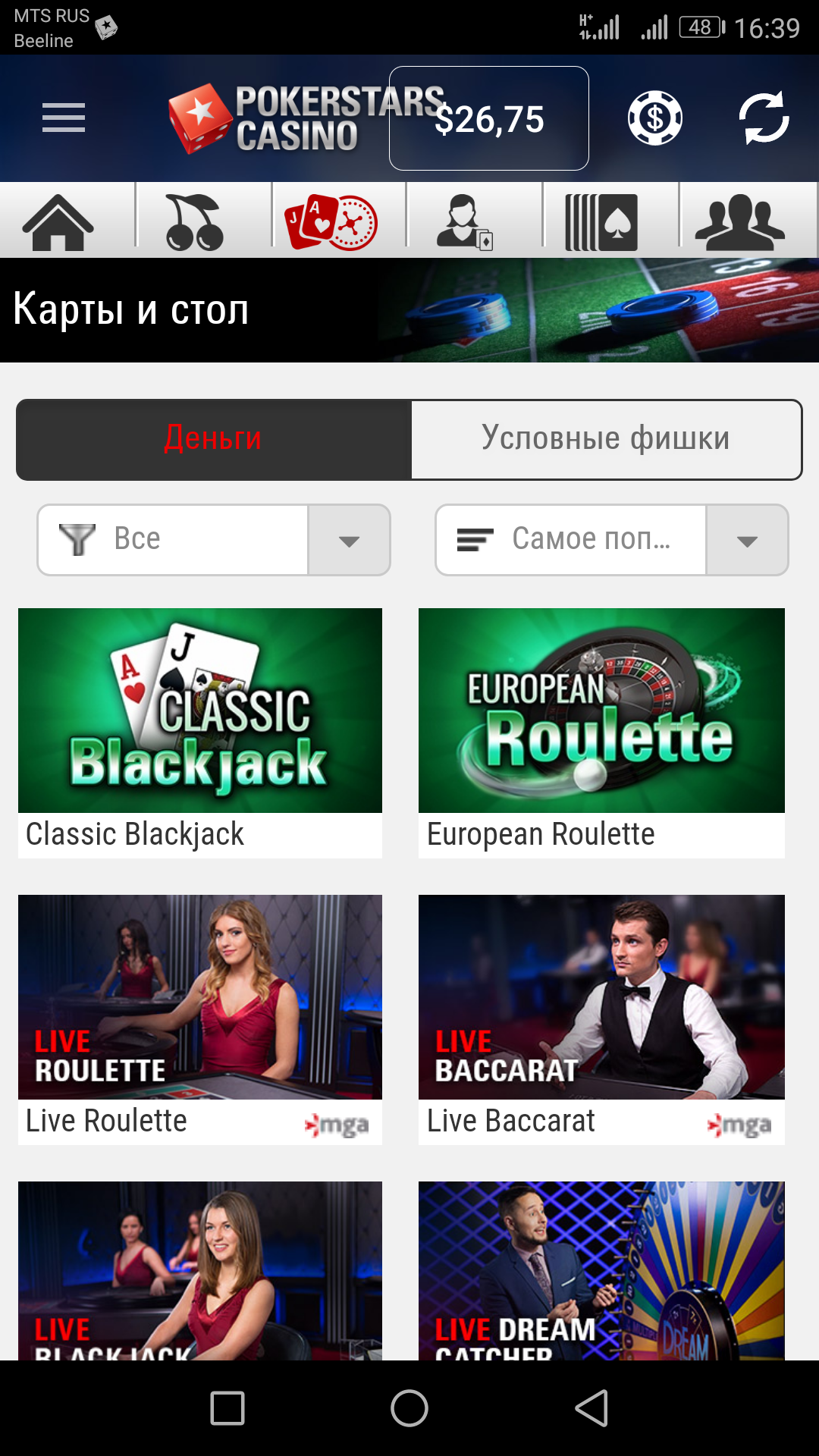
Task: Launch Classic Blackjack game
Action: 200,732
